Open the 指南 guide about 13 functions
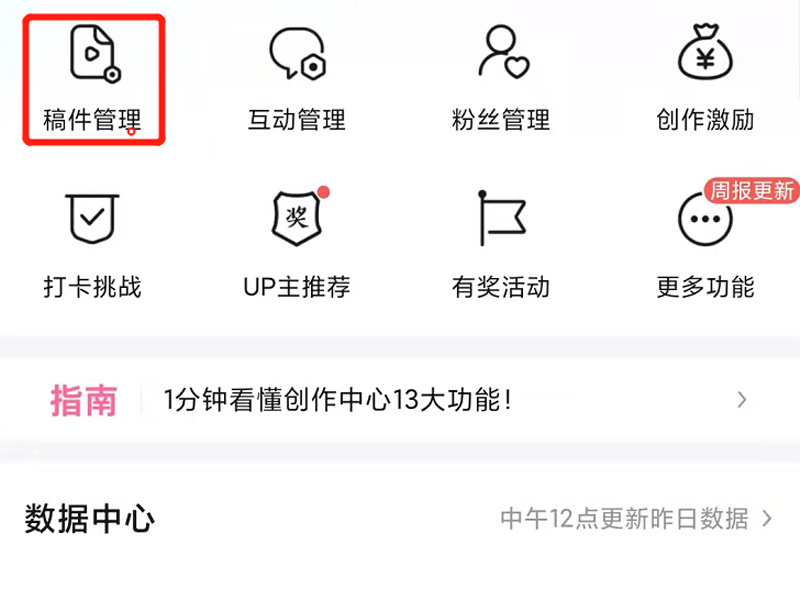The width and height of the screenshot is (800, 600). (400, 401)
